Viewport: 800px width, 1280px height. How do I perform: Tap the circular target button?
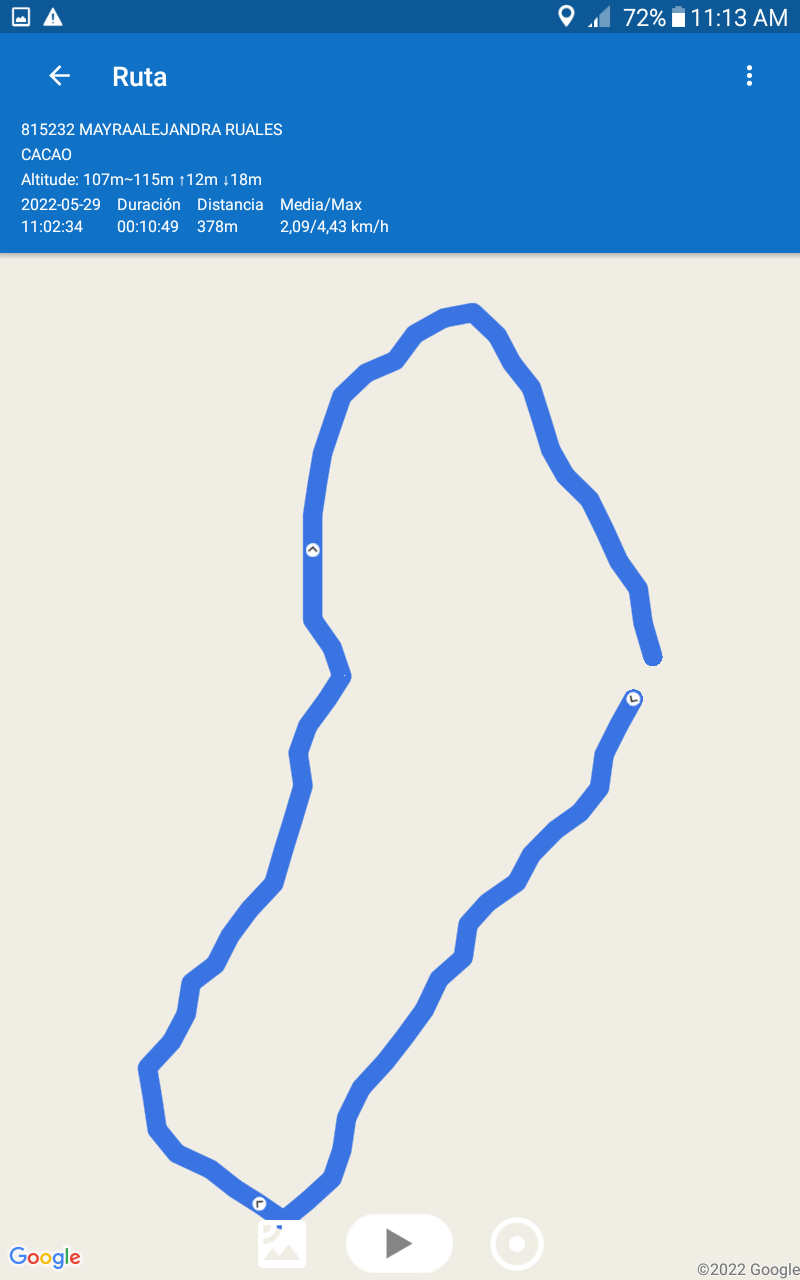pos(517,1244)
